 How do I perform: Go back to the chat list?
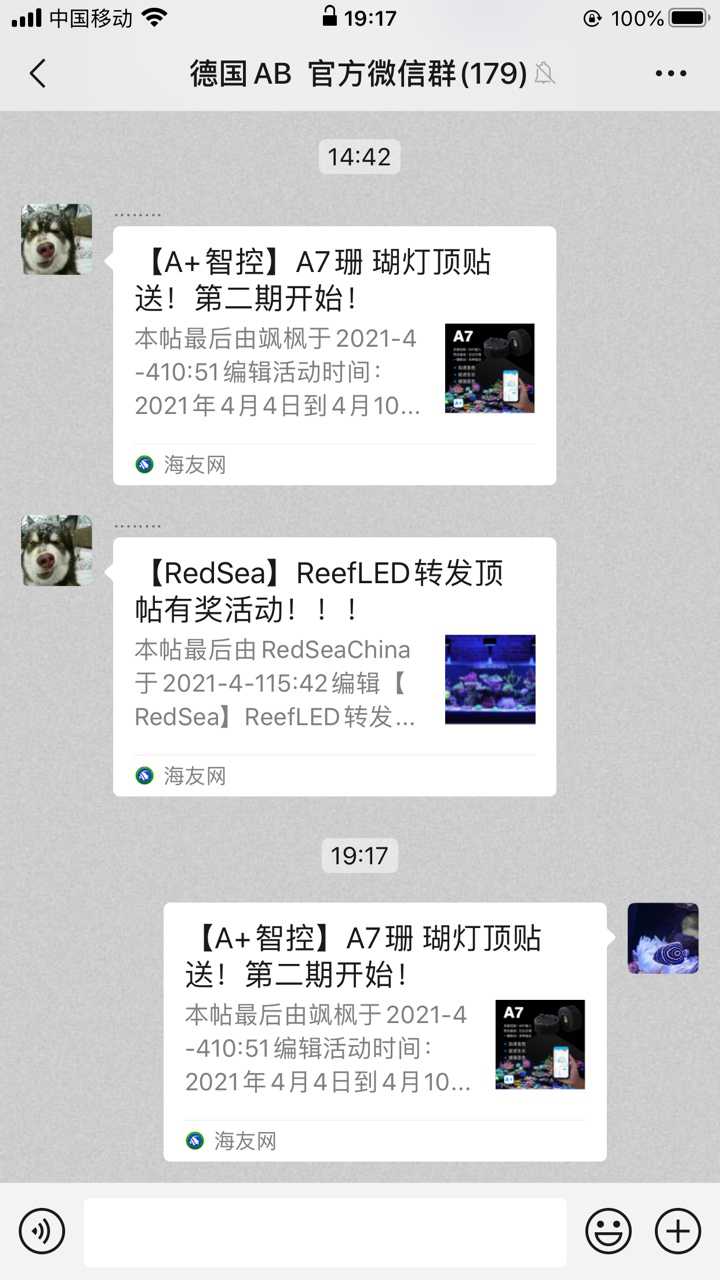38,73
